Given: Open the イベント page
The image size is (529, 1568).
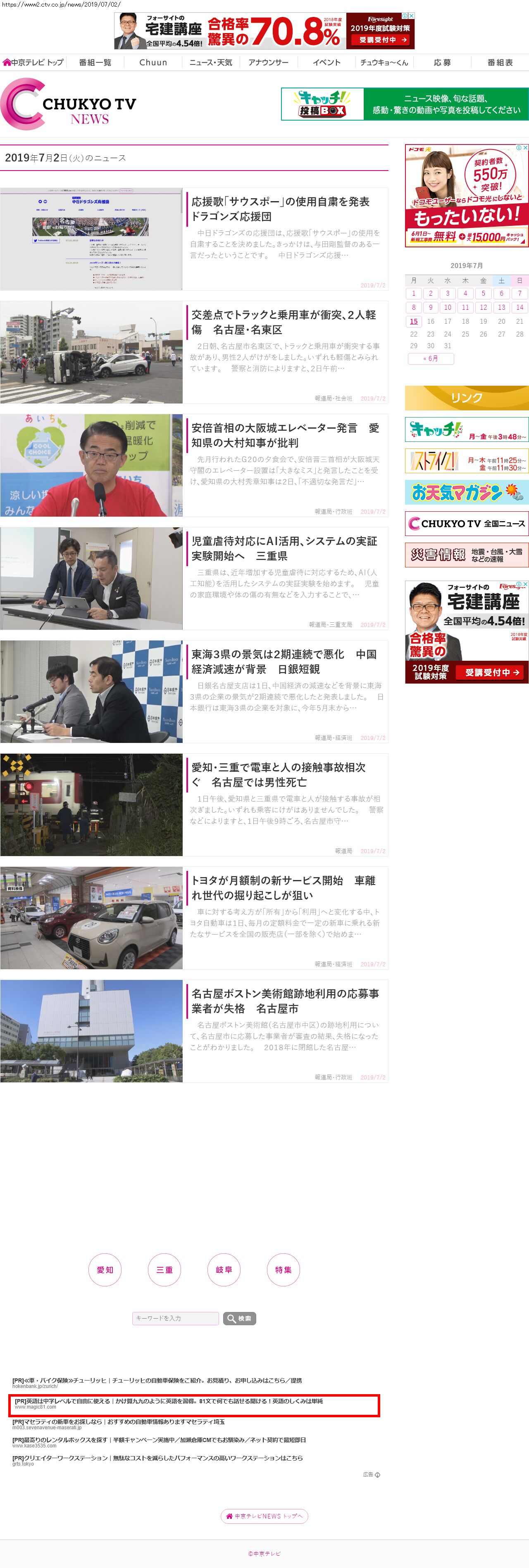Looking at the screenshot, I should (x=326, y=62).
